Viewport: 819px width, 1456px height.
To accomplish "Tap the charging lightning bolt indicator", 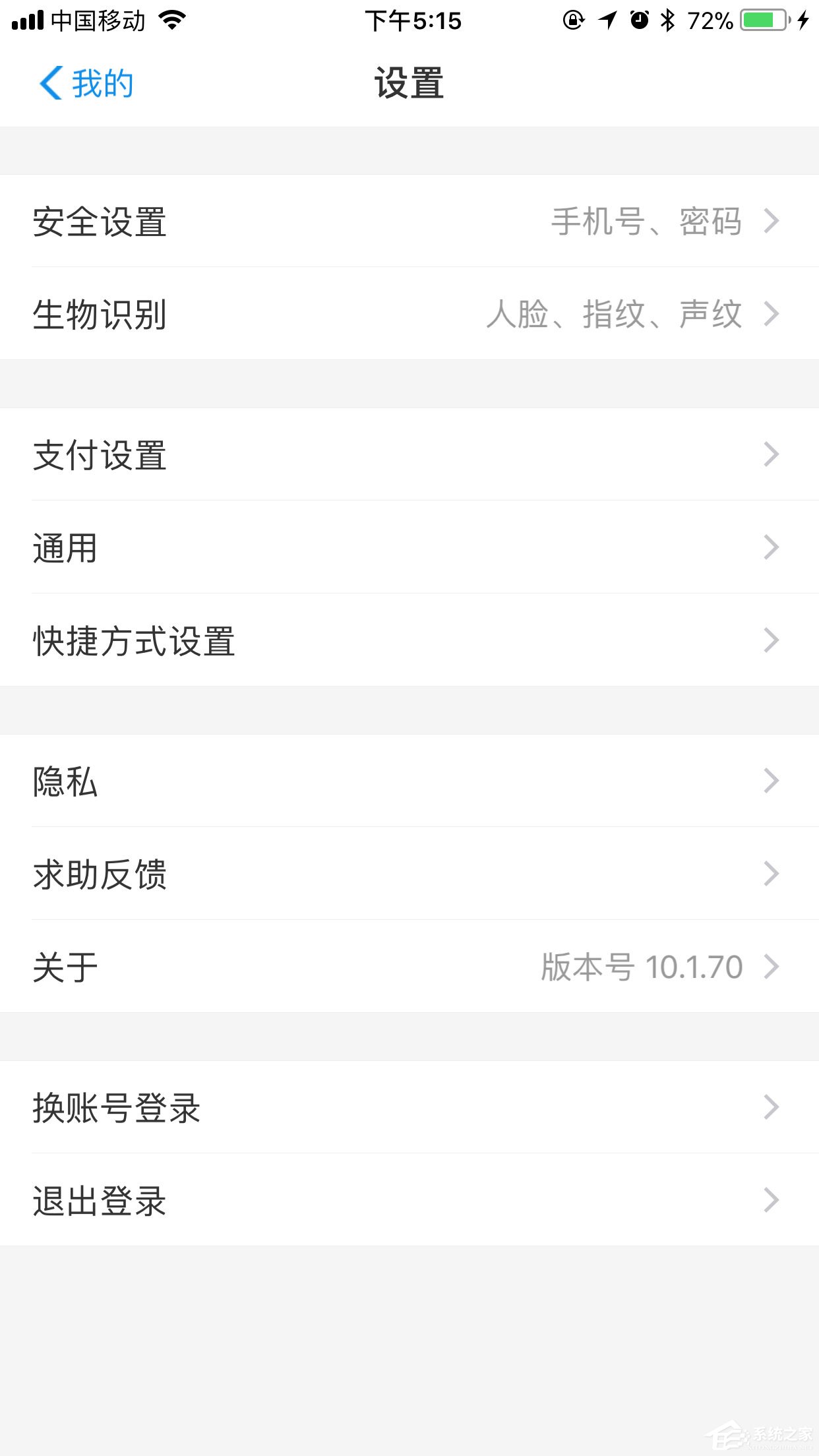I will click(803, 20).
